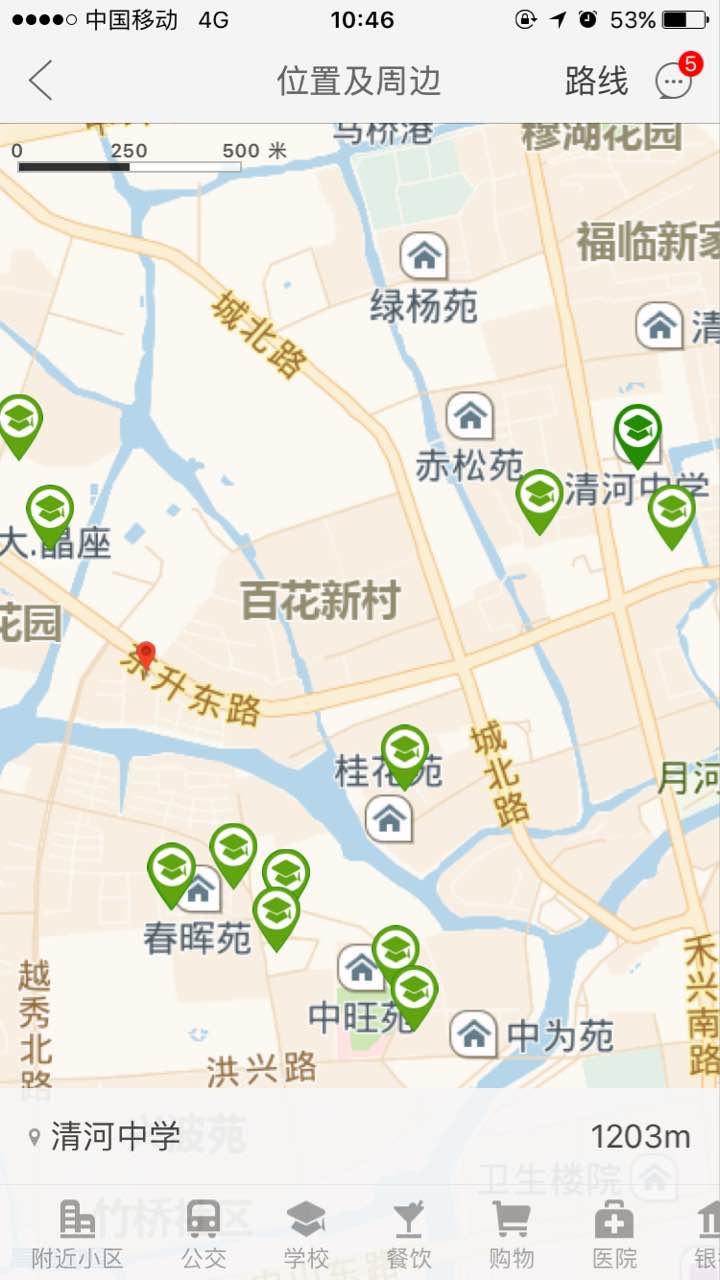This screenshot has height=1280, width=720.
Task: Open the 路线 route option
Action: coord(596,81)
